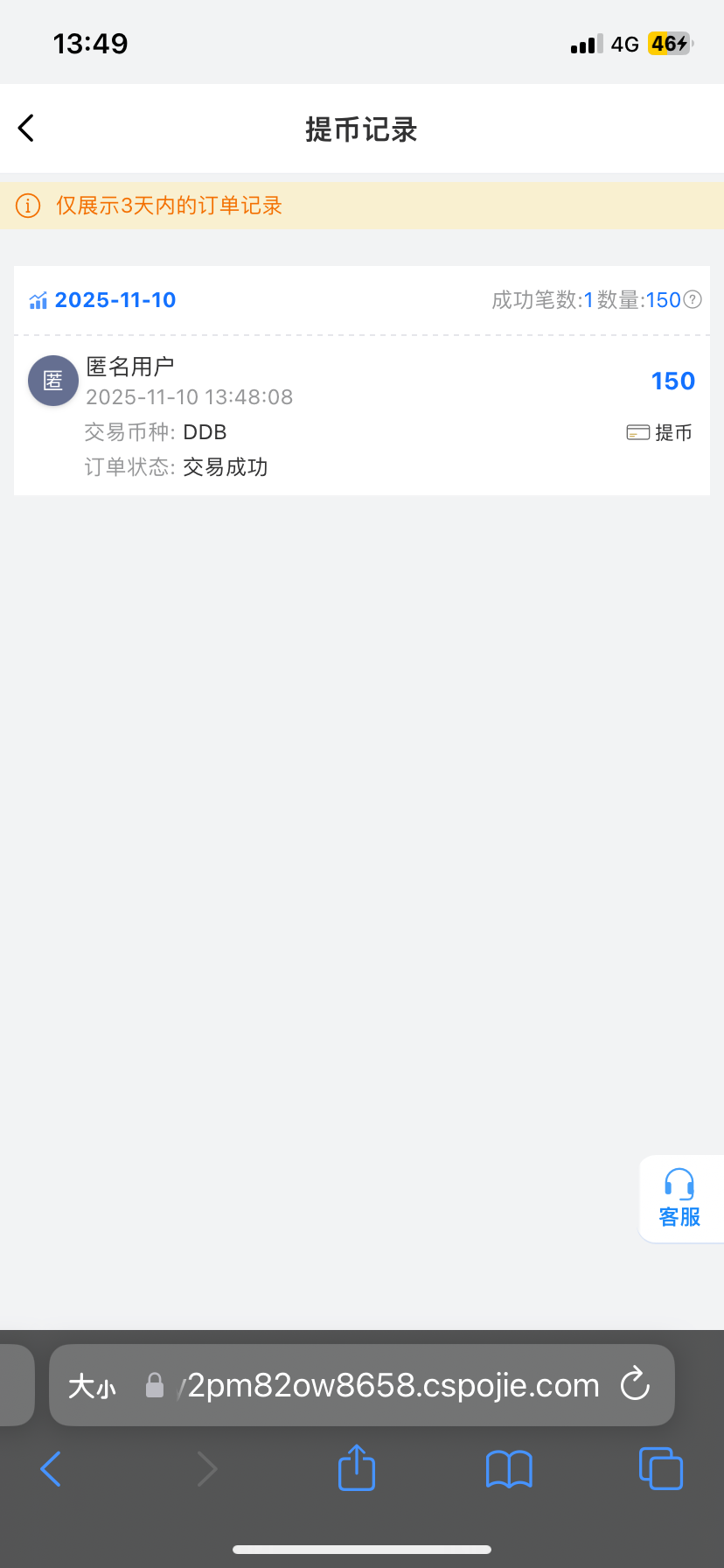724x1568 pixels.
Task: Share this page from the Safari toolbar
Action: [x=356, y=1468]
